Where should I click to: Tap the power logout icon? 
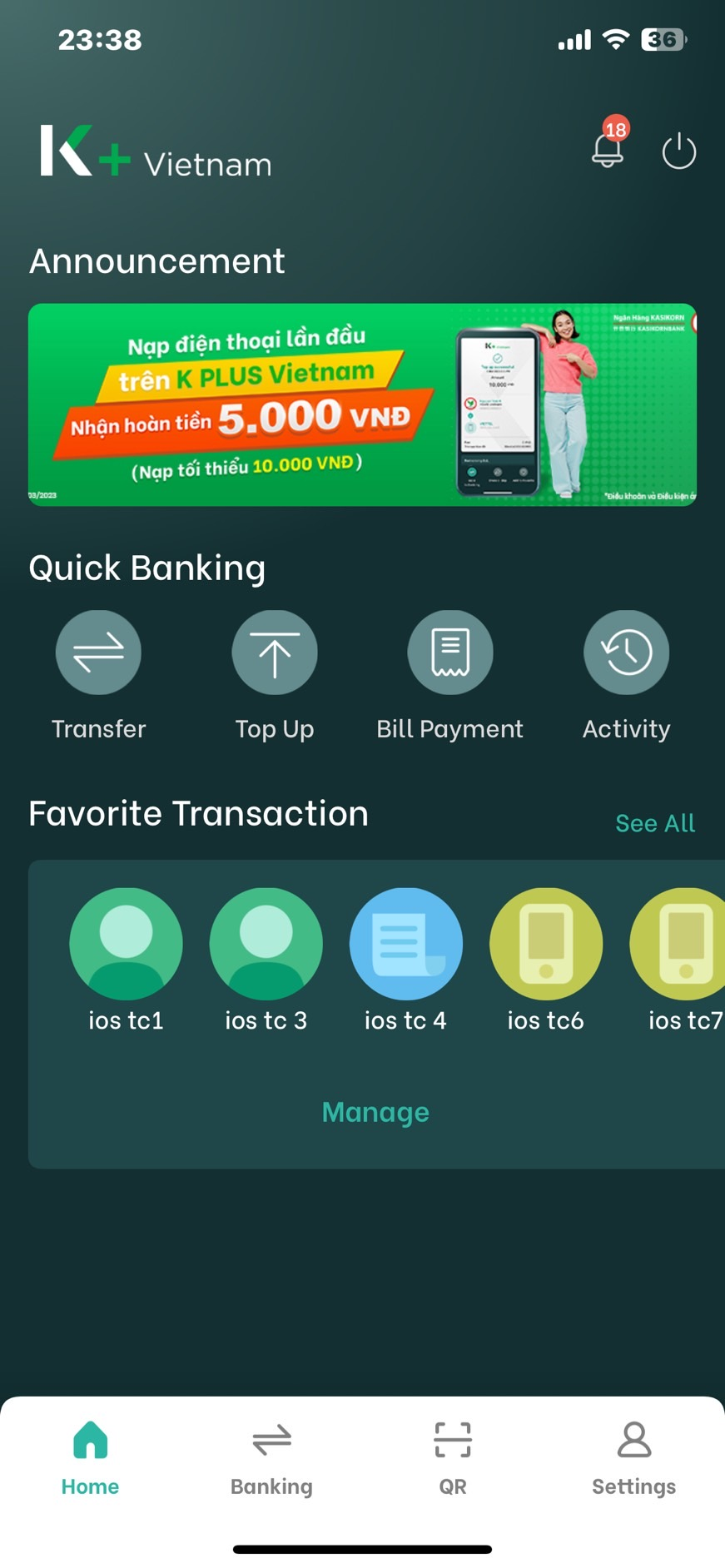[678, 151]
